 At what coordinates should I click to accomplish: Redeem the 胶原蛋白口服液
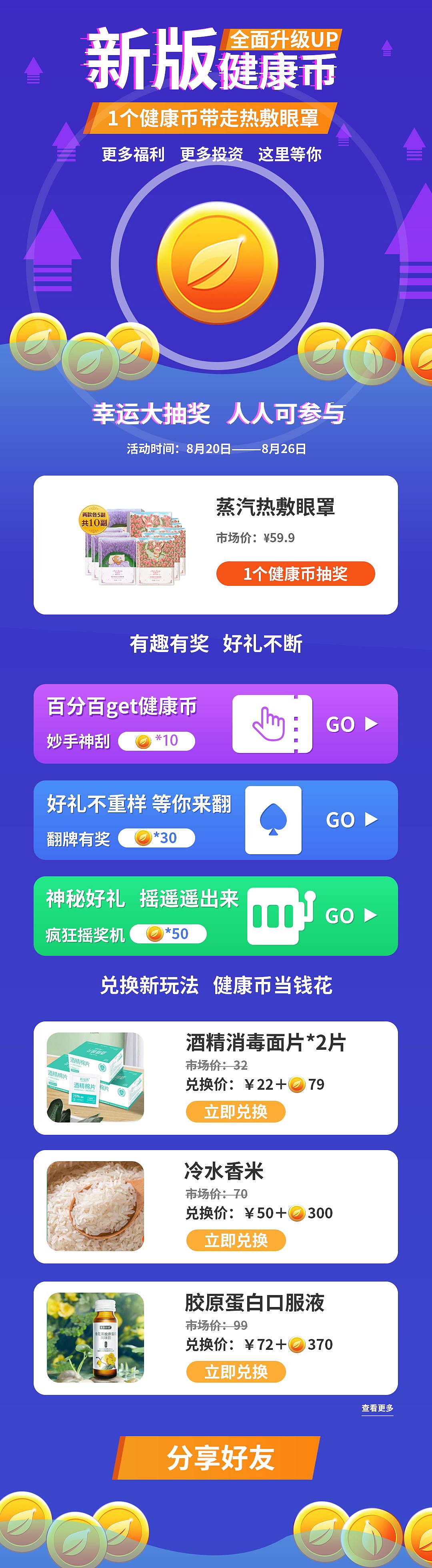click(236, 1371)
